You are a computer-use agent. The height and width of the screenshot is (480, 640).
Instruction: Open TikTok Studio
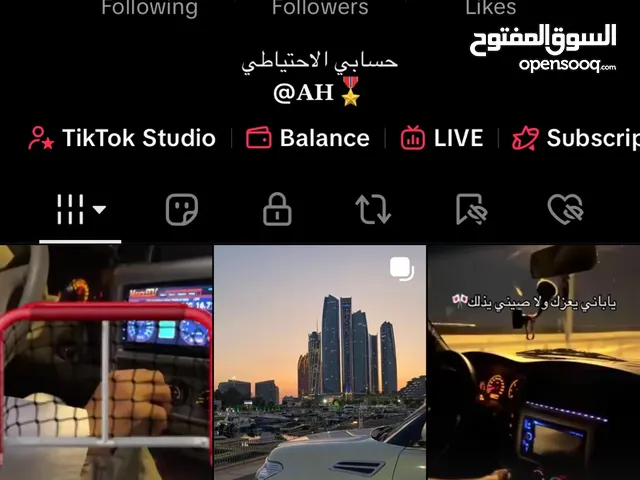(x=122, y=138)
